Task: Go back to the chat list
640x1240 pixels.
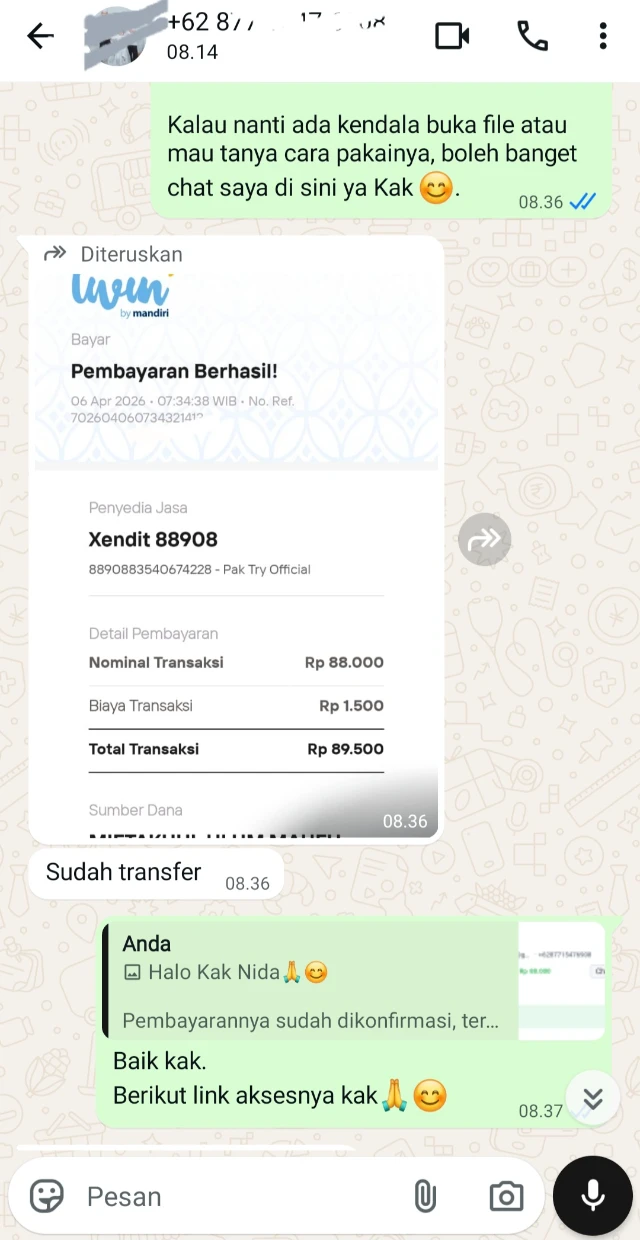Action: (x=40, y=37)
